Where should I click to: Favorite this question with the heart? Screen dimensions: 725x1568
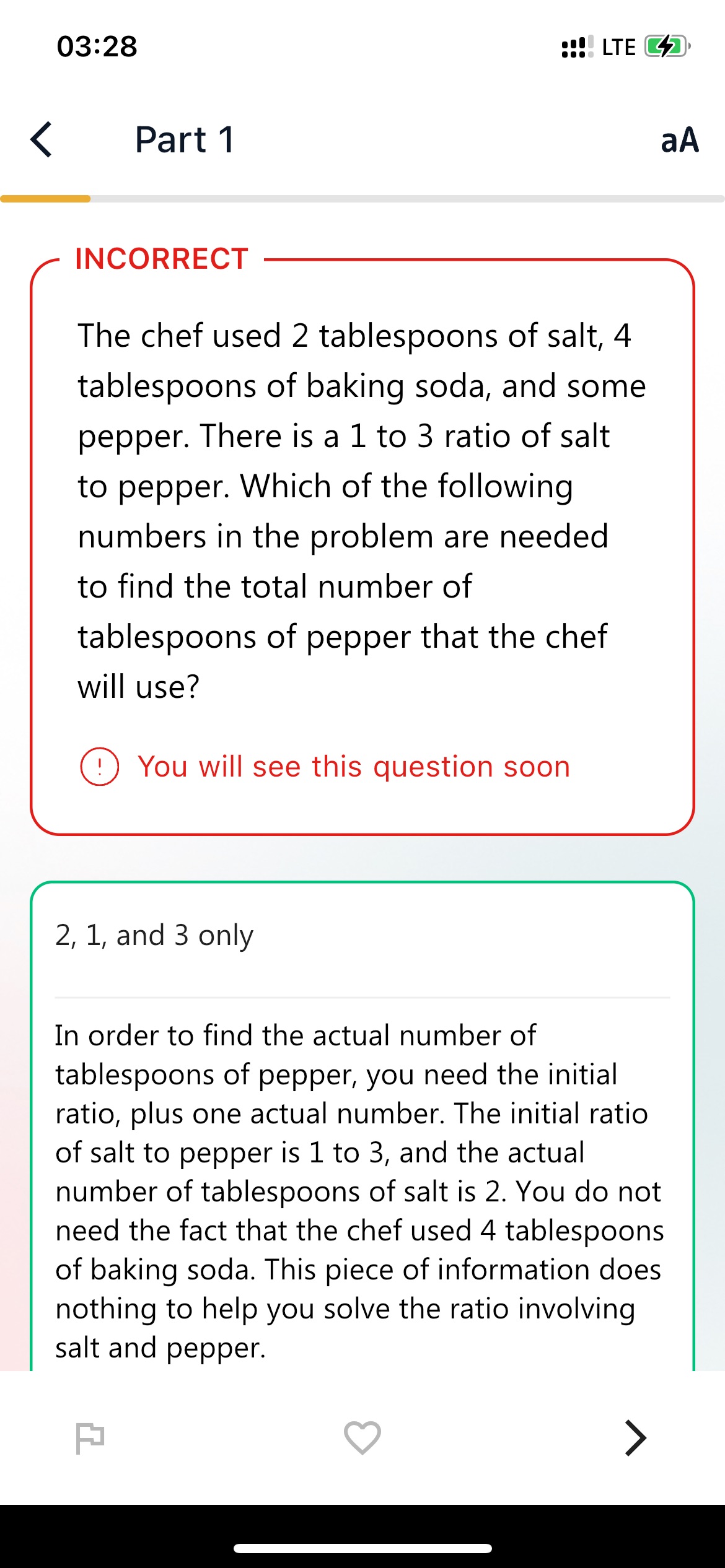click(362, 1437)
